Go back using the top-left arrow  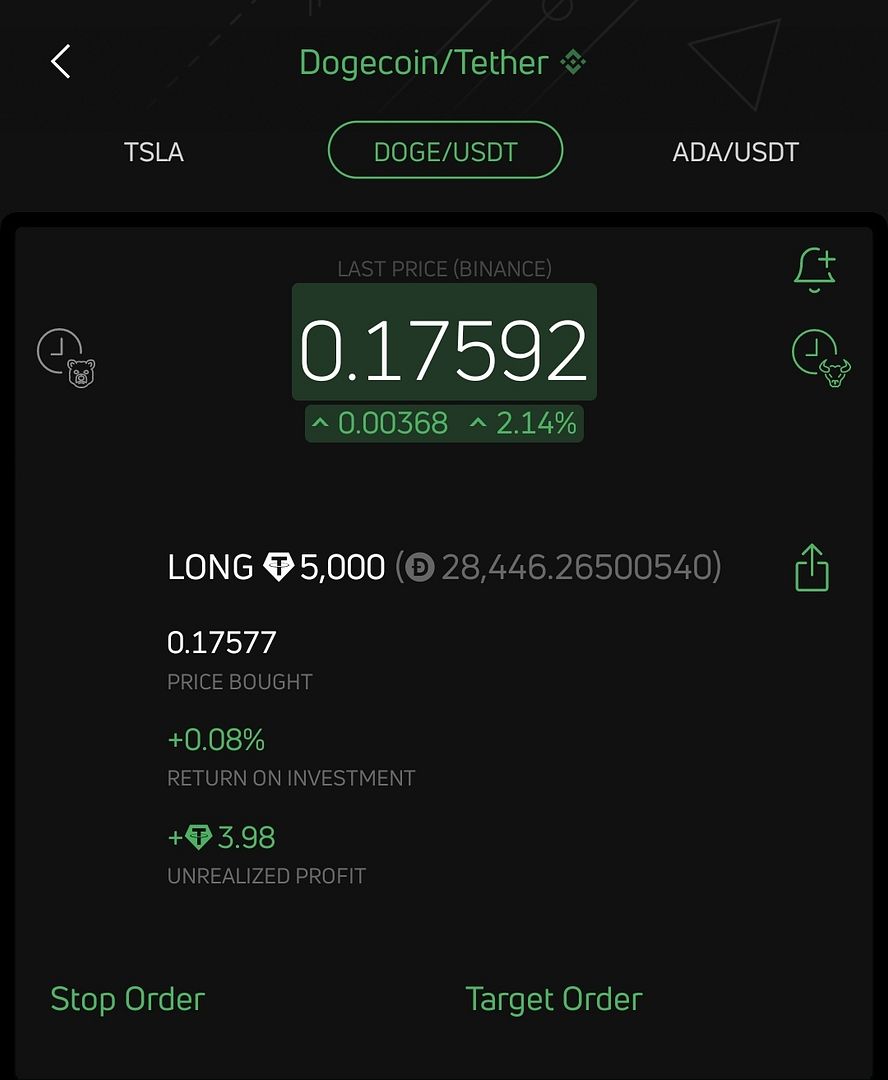(x=61, y=62)
